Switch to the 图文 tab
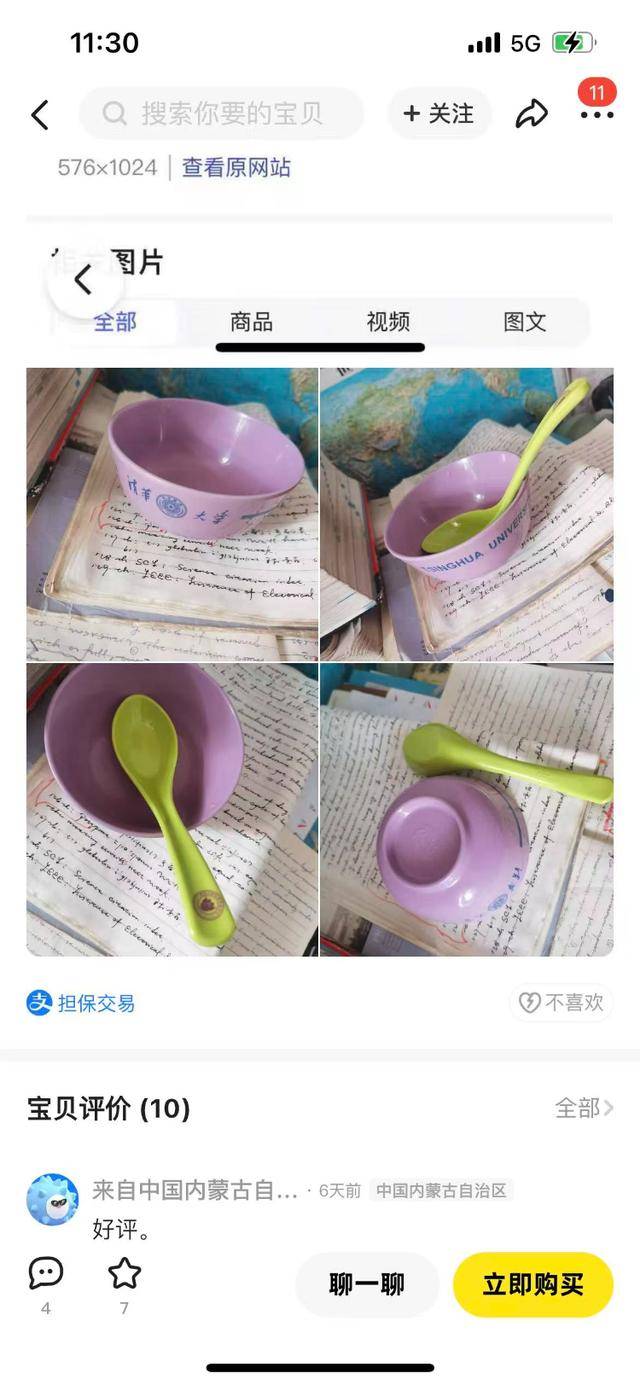640x1385 pixels. tap(524, 322)
